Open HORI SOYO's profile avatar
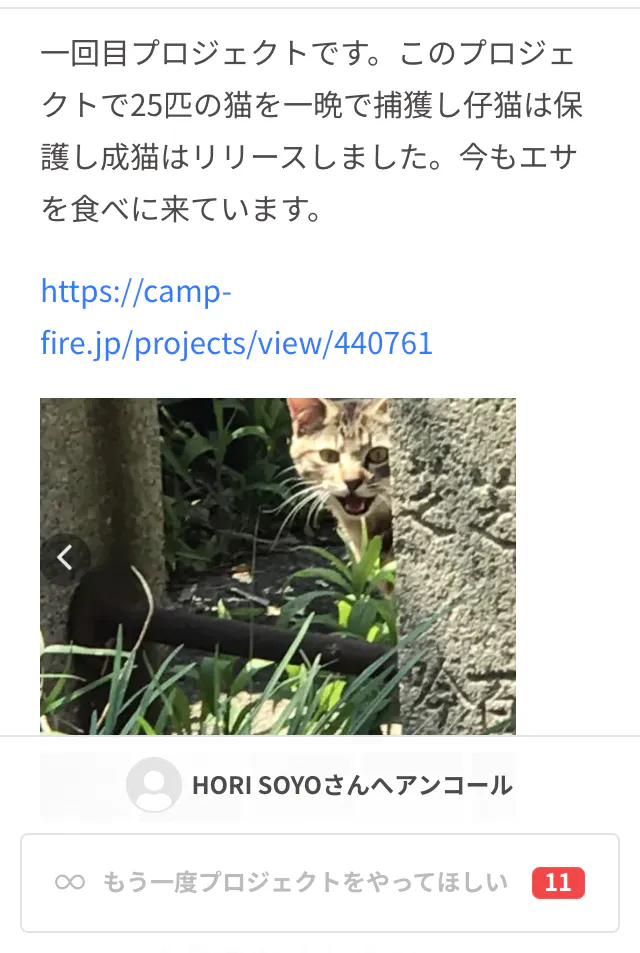 coord(154,785)
